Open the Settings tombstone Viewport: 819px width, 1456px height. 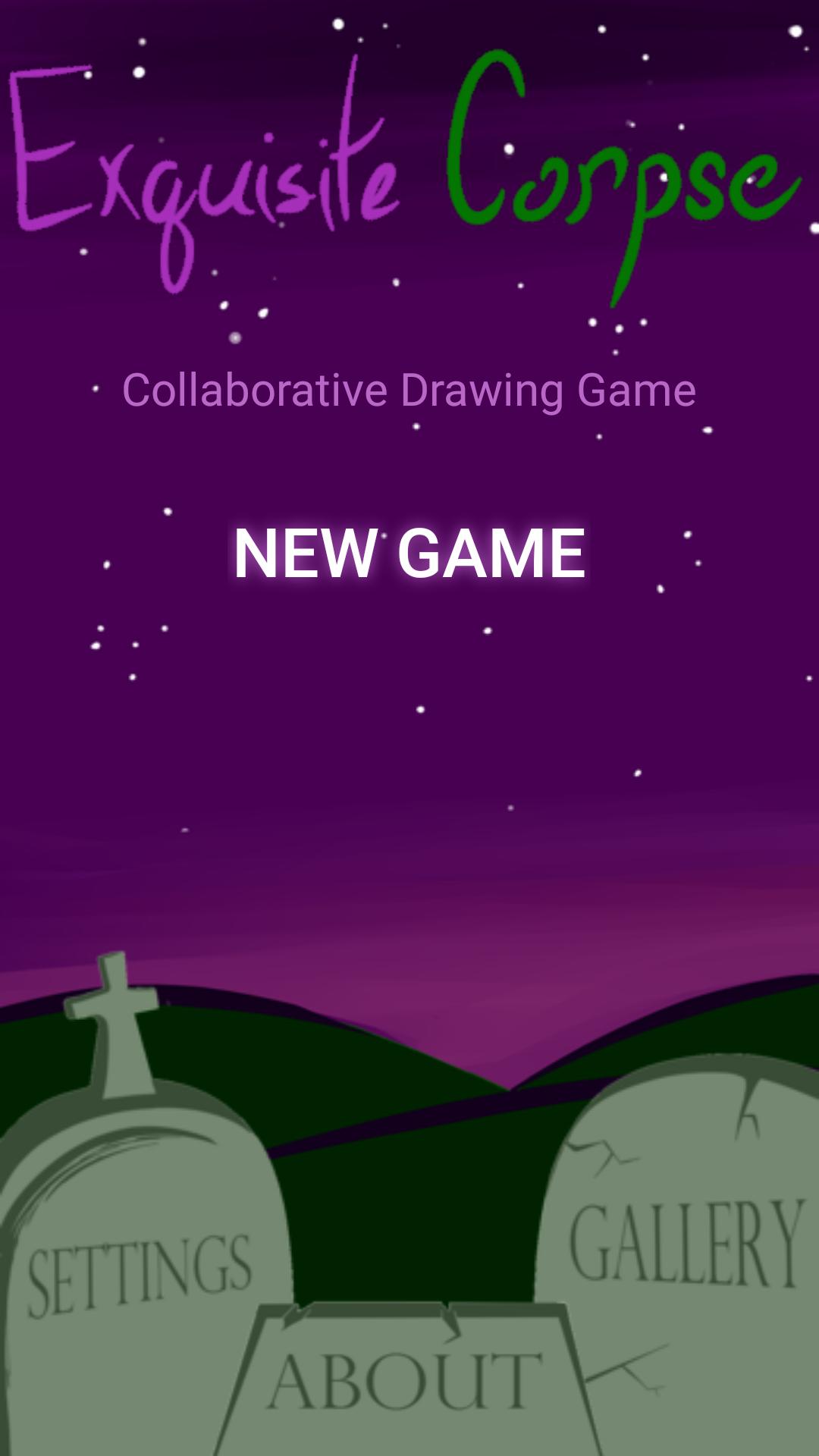click(x=140, y=1276)
